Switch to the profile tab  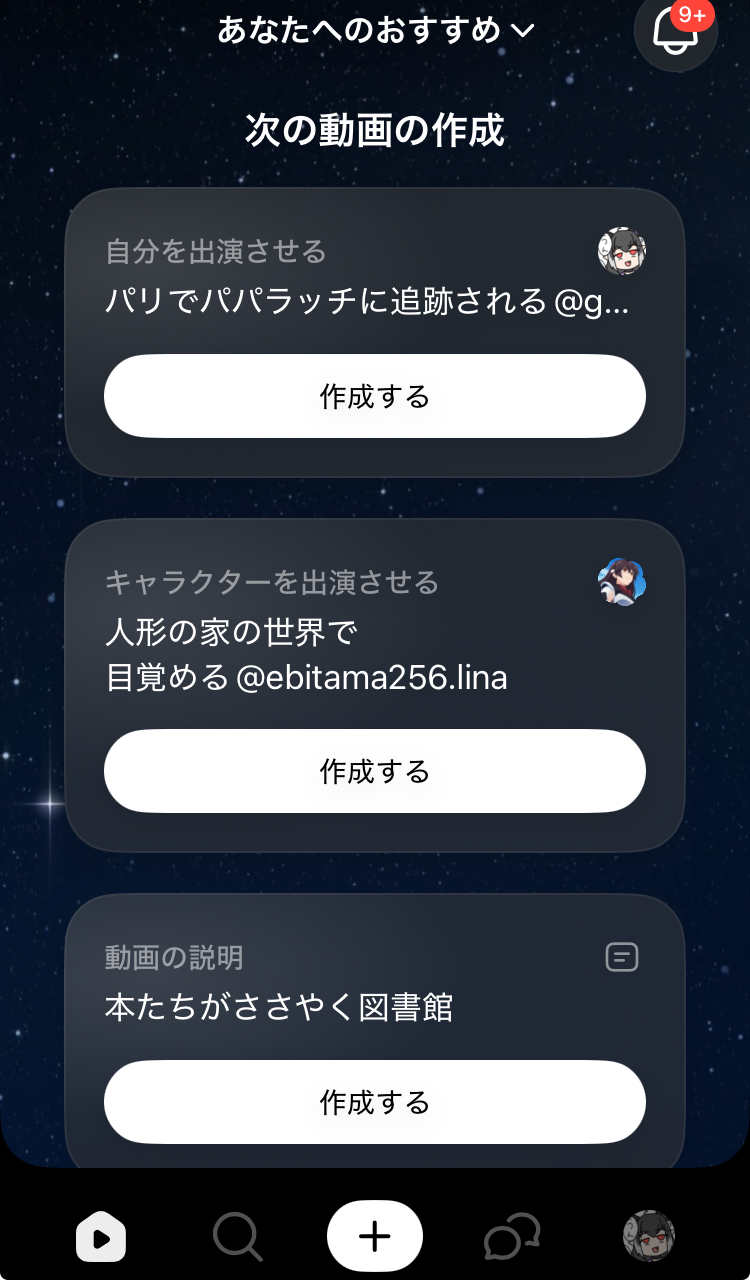[x=649, y=1237]
